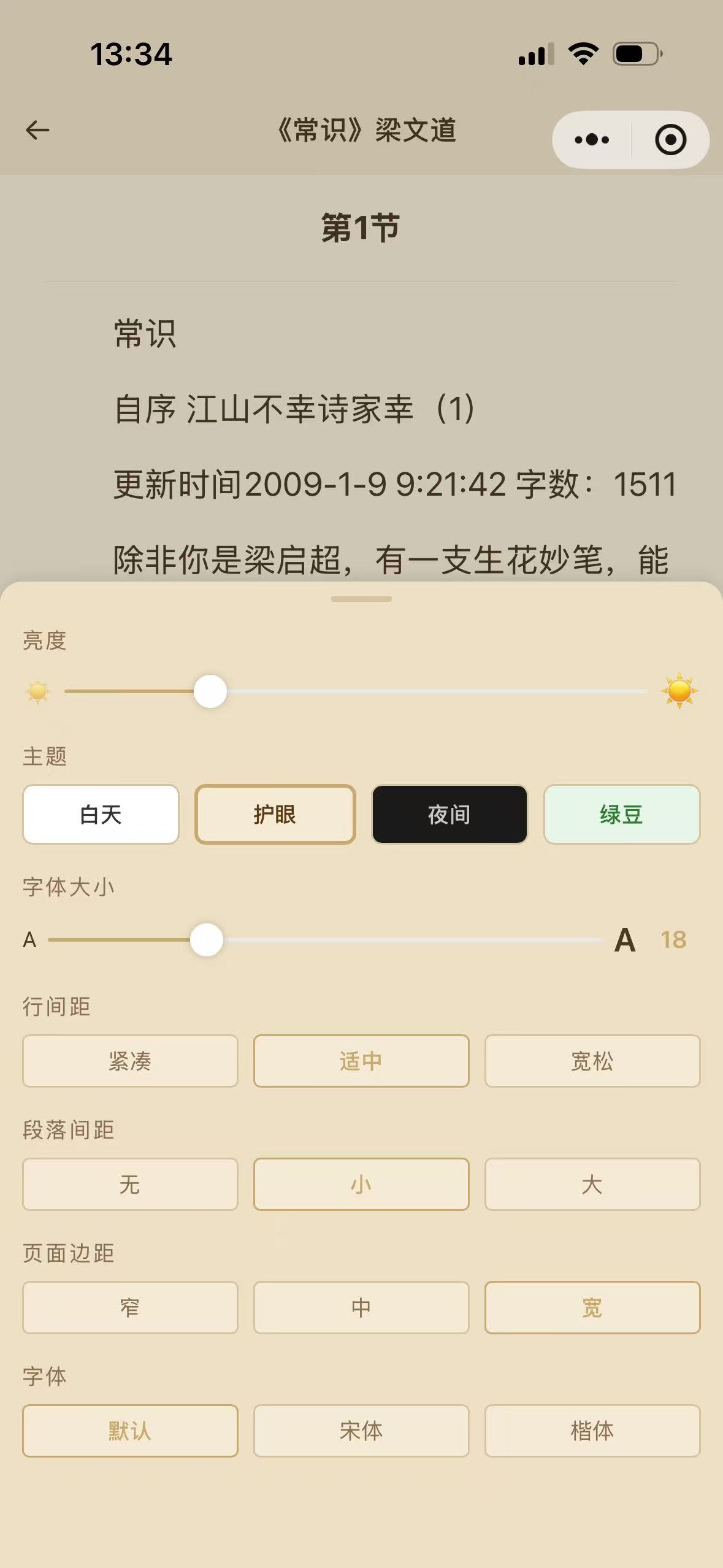
Task: Set line spacing to 适中
Action: (361, 1061)
